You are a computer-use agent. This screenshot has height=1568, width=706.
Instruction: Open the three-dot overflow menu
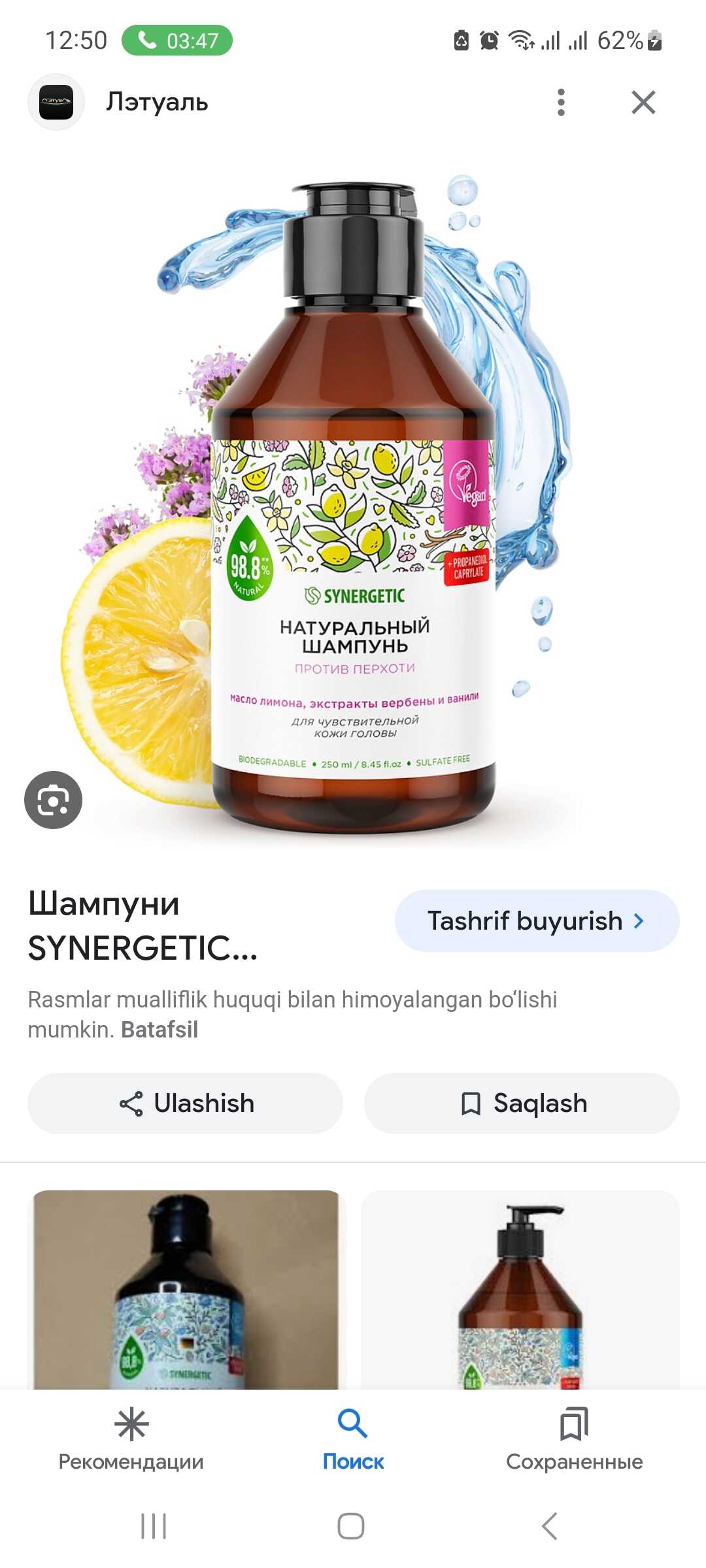560,103
